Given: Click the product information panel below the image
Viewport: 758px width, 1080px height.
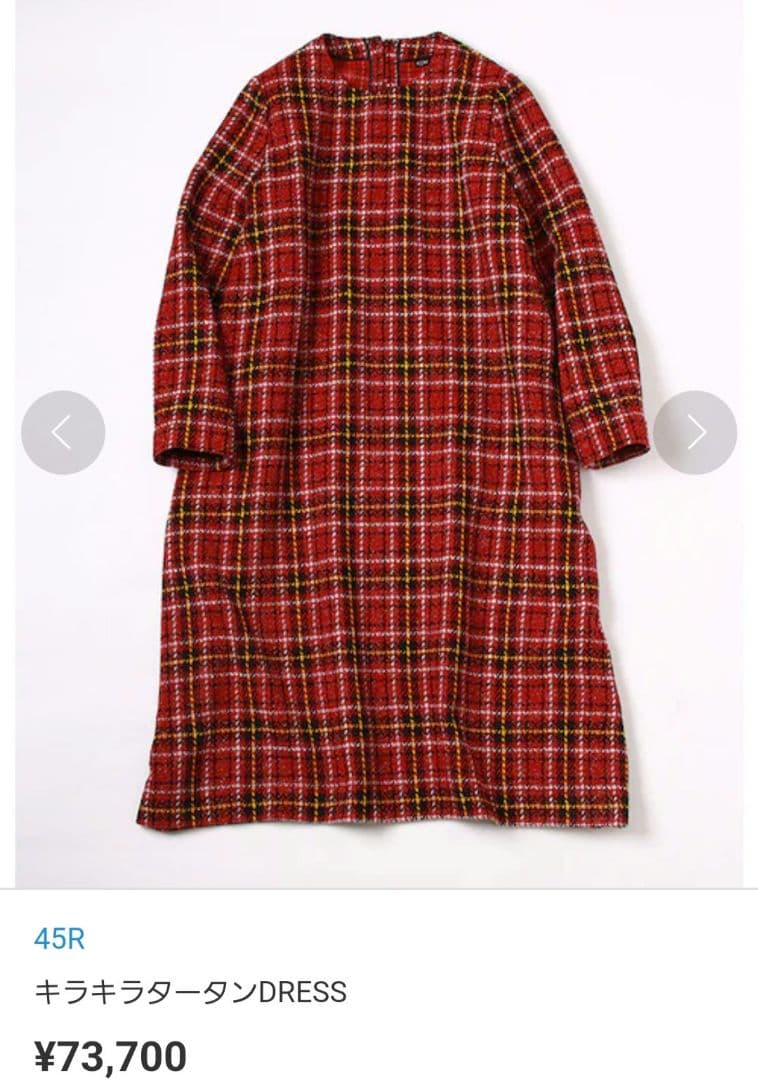Looking at the screenshot, I should coord(380,990).
